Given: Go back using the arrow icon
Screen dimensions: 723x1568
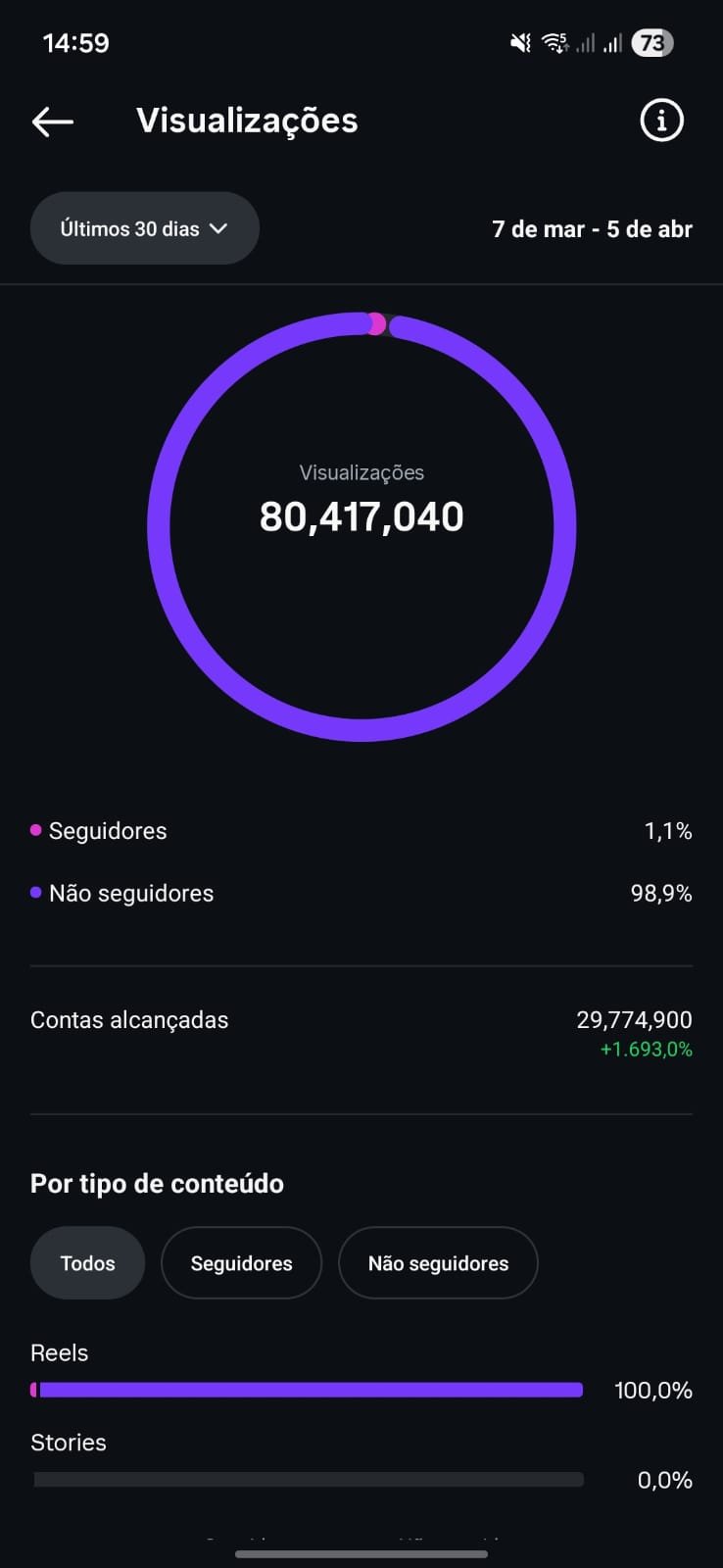Looking at the screenshot, I should coord(53,122).
